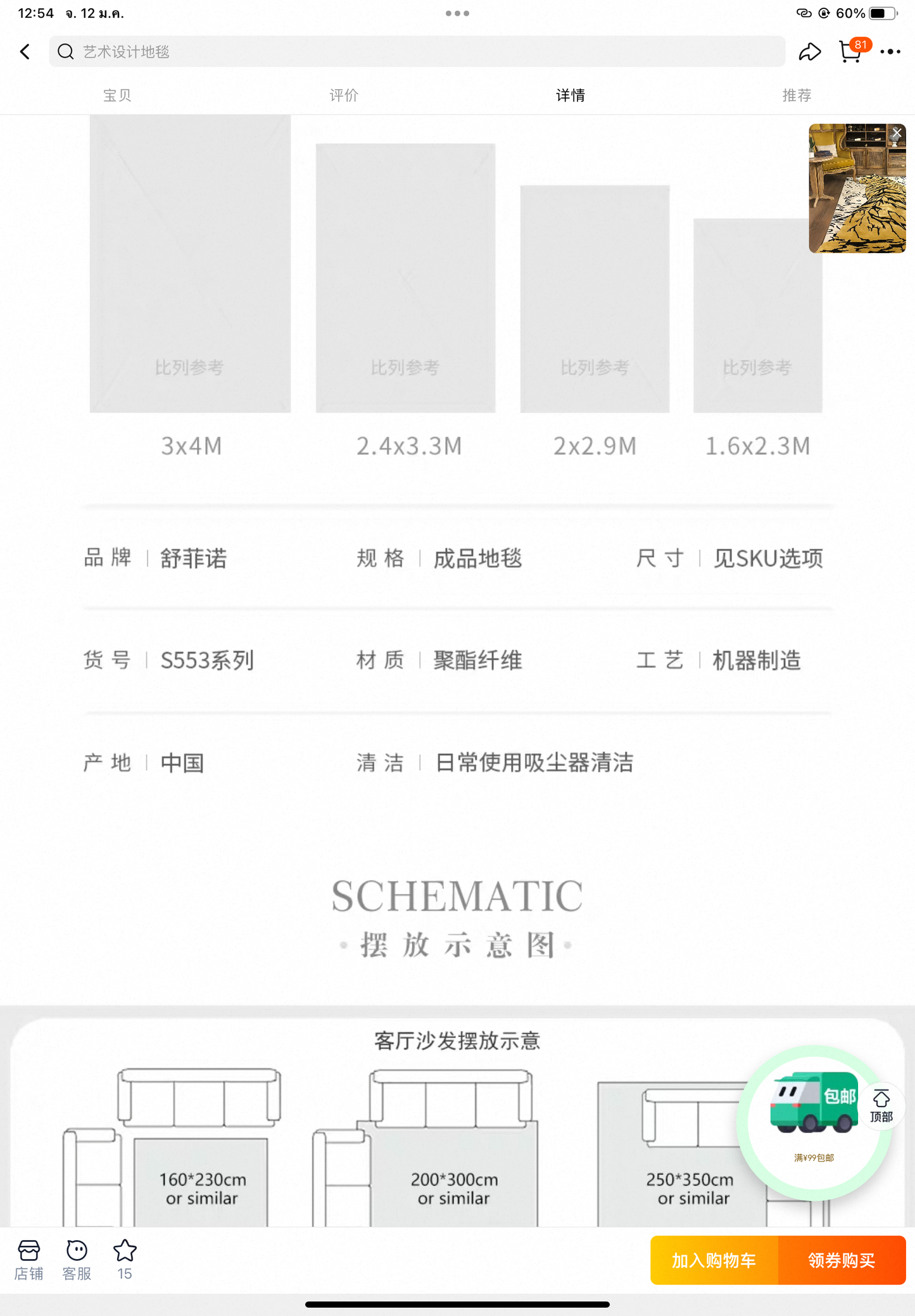The width and height of the screenshot is (915, 1316).
Task: Switch to the 宝贝 tab
Action: point(117,95)
